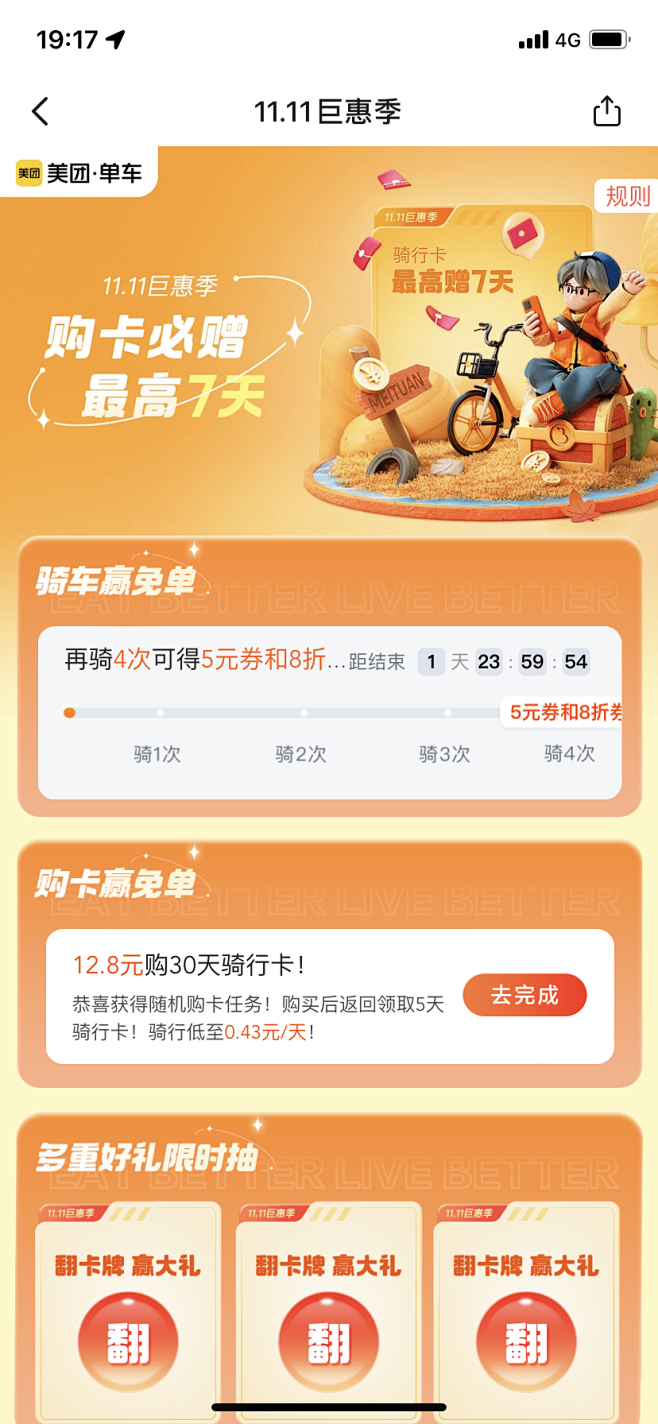The height and width of the screenshot is (1424, 658).
Task: Go back using the top-left arrow
Action: pos(40,111)
